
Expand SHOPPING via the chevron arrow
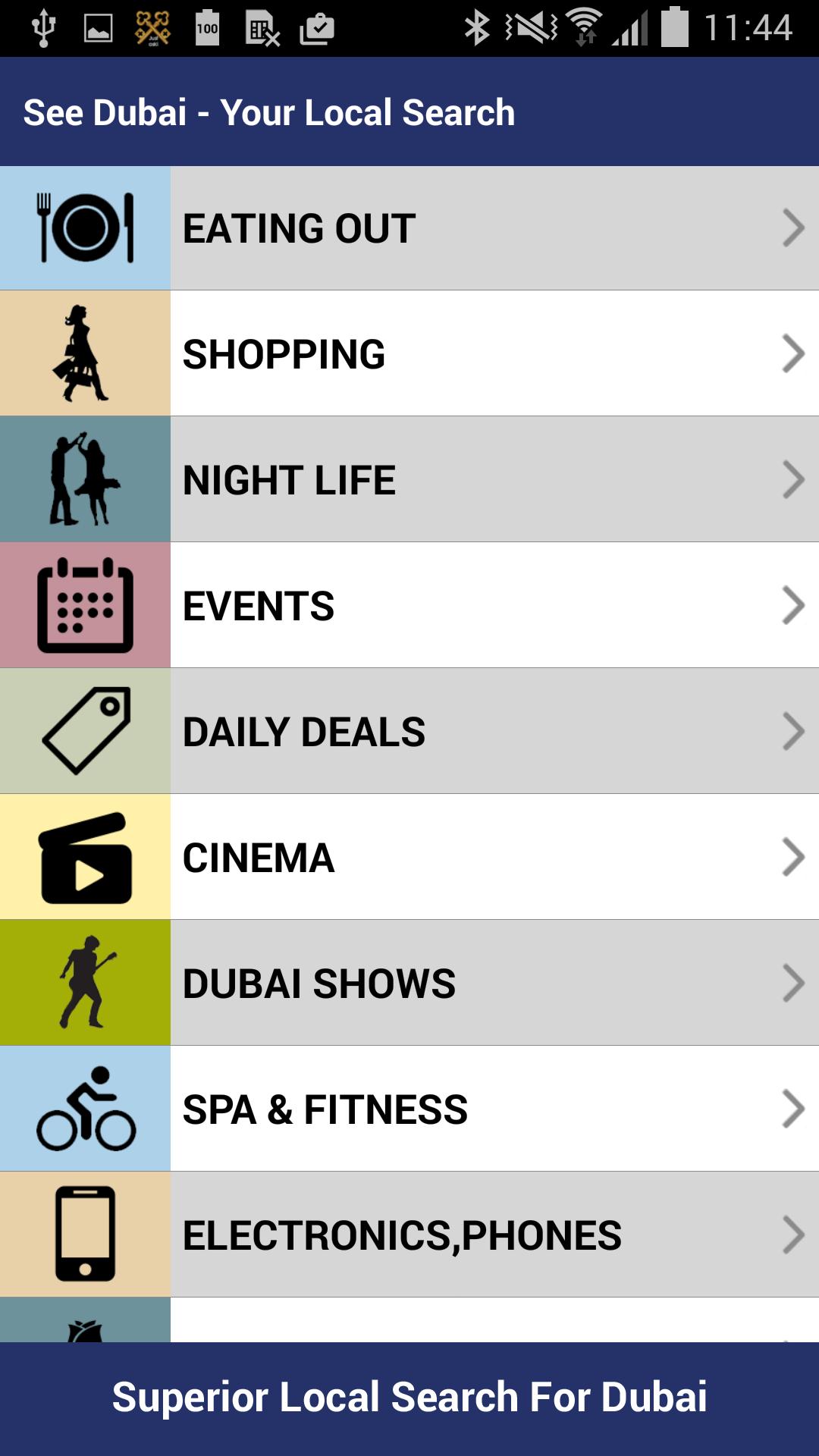pos(793,353)
